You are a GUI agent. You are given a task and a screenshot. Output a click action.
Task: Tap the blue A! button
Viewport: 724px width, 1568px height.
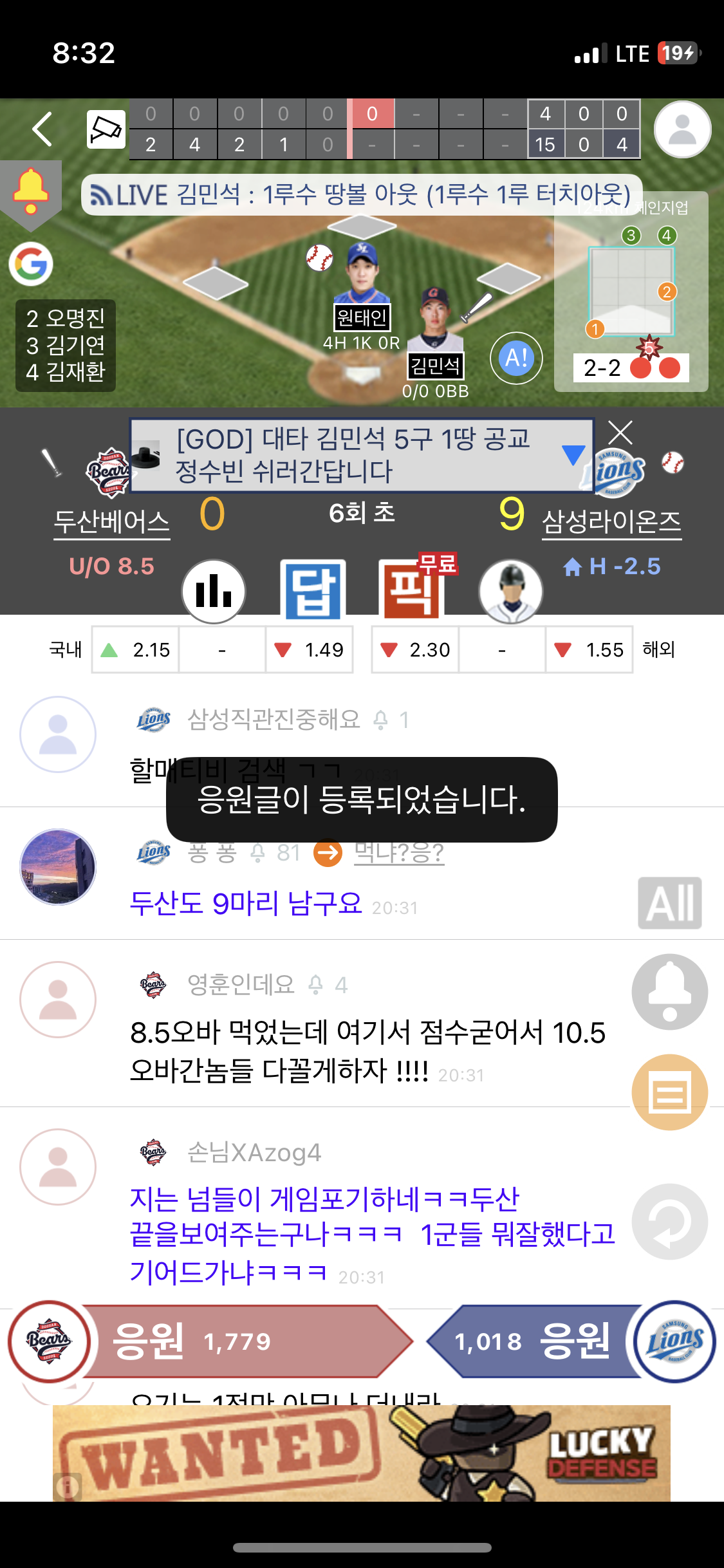[516, 358]
